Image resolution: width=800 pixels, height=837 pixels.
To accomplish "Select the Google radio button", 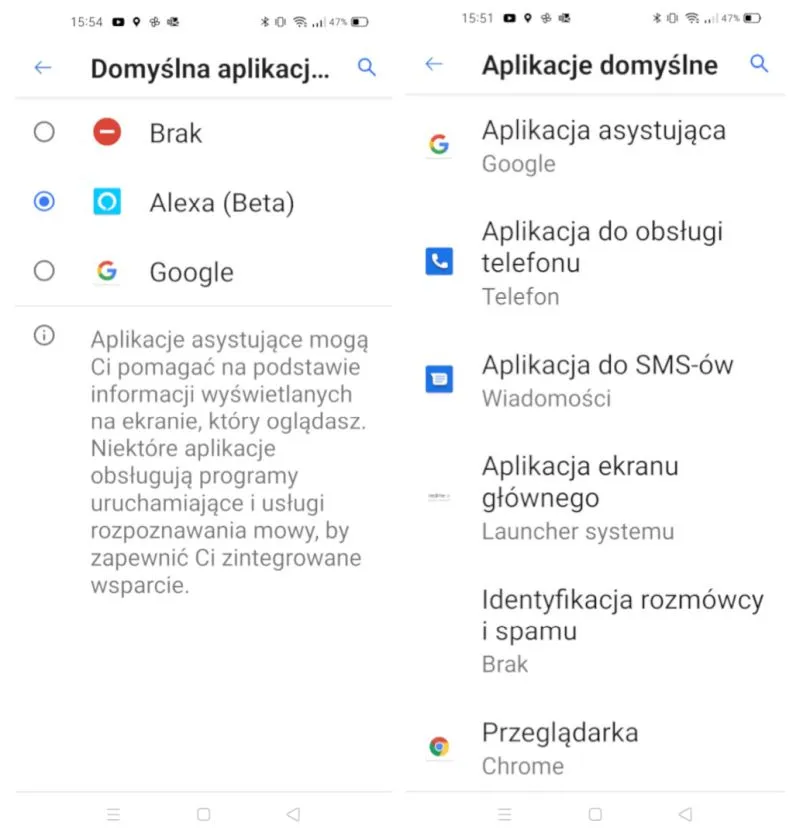I will point(44,271).
